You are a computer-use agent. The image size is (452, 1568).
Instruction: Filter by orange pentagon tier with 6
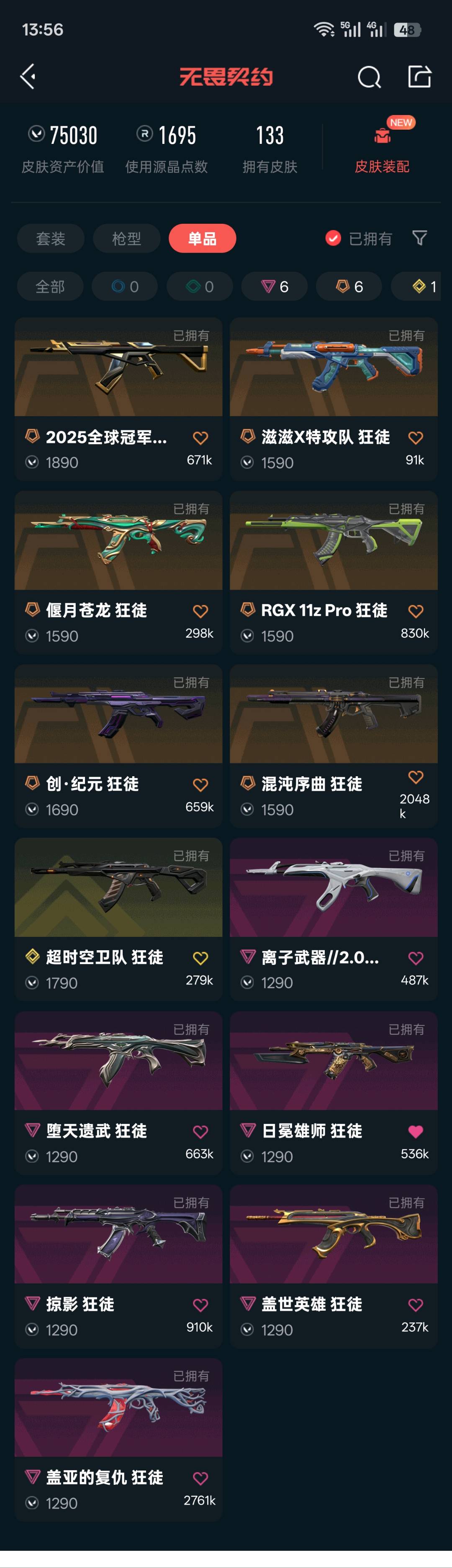(349, 286)
